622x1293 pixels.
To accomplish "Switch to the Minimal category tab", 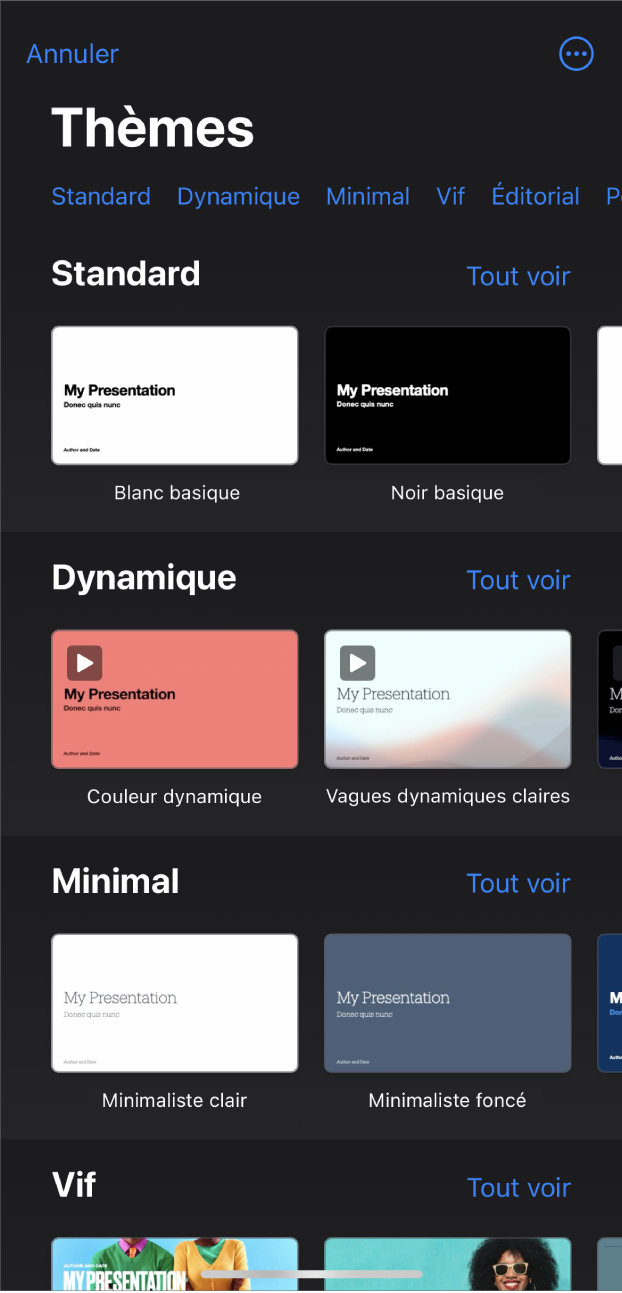I will tap(368, 196).
